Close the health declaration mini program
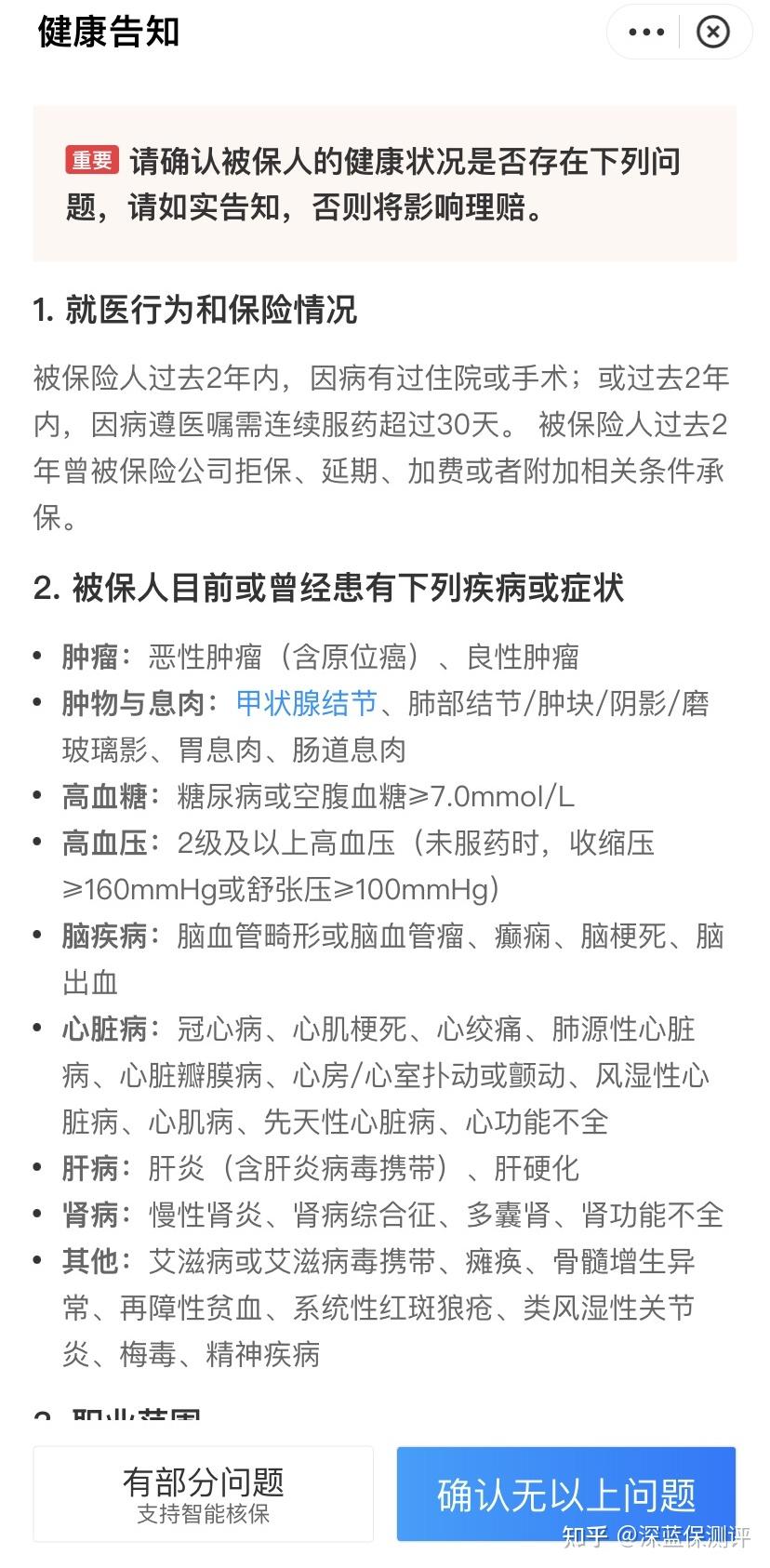This screenshot has height=1568, width=770. (x=713, y=33)
